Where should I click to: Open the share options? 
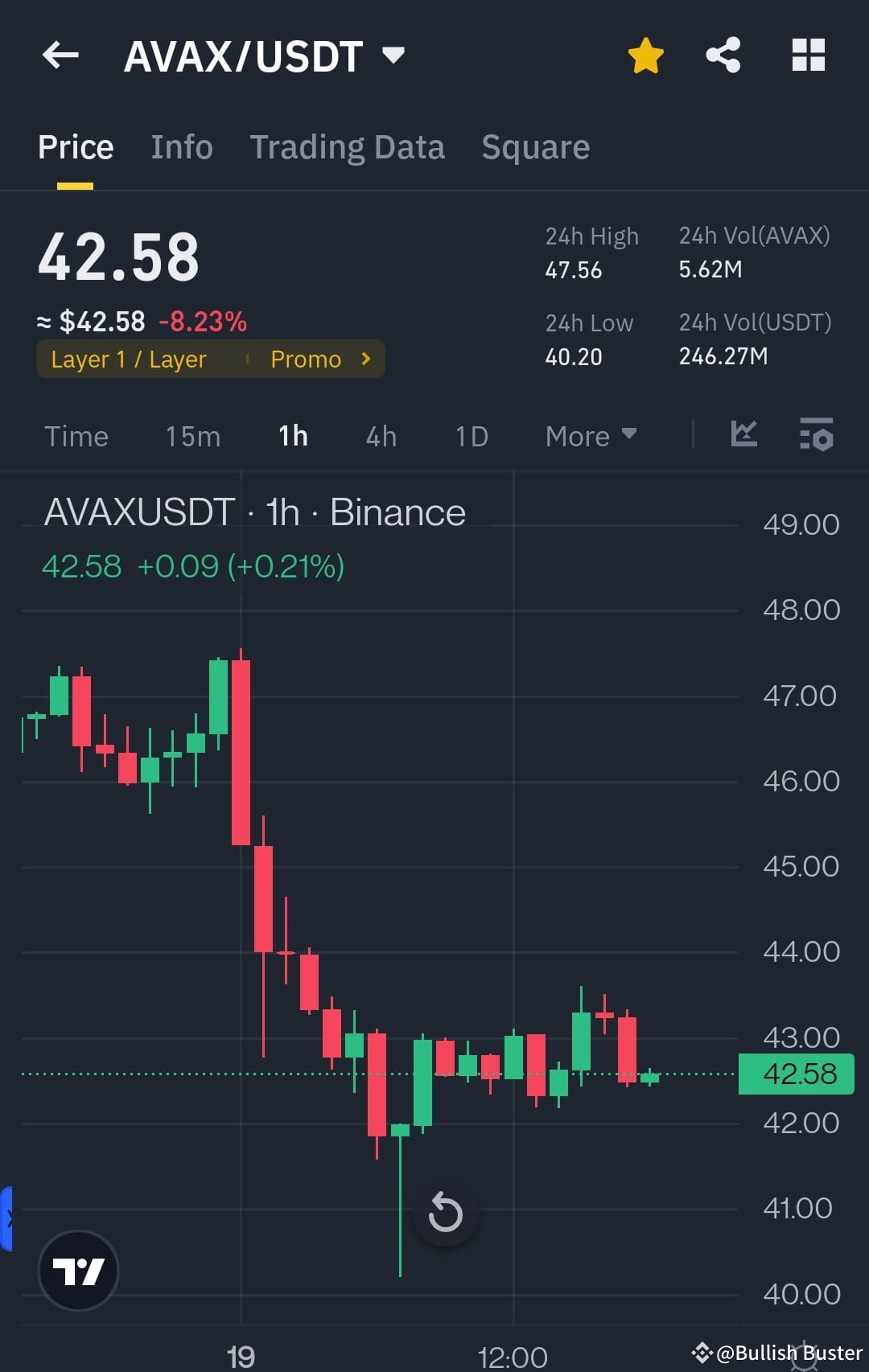(723, 55)
